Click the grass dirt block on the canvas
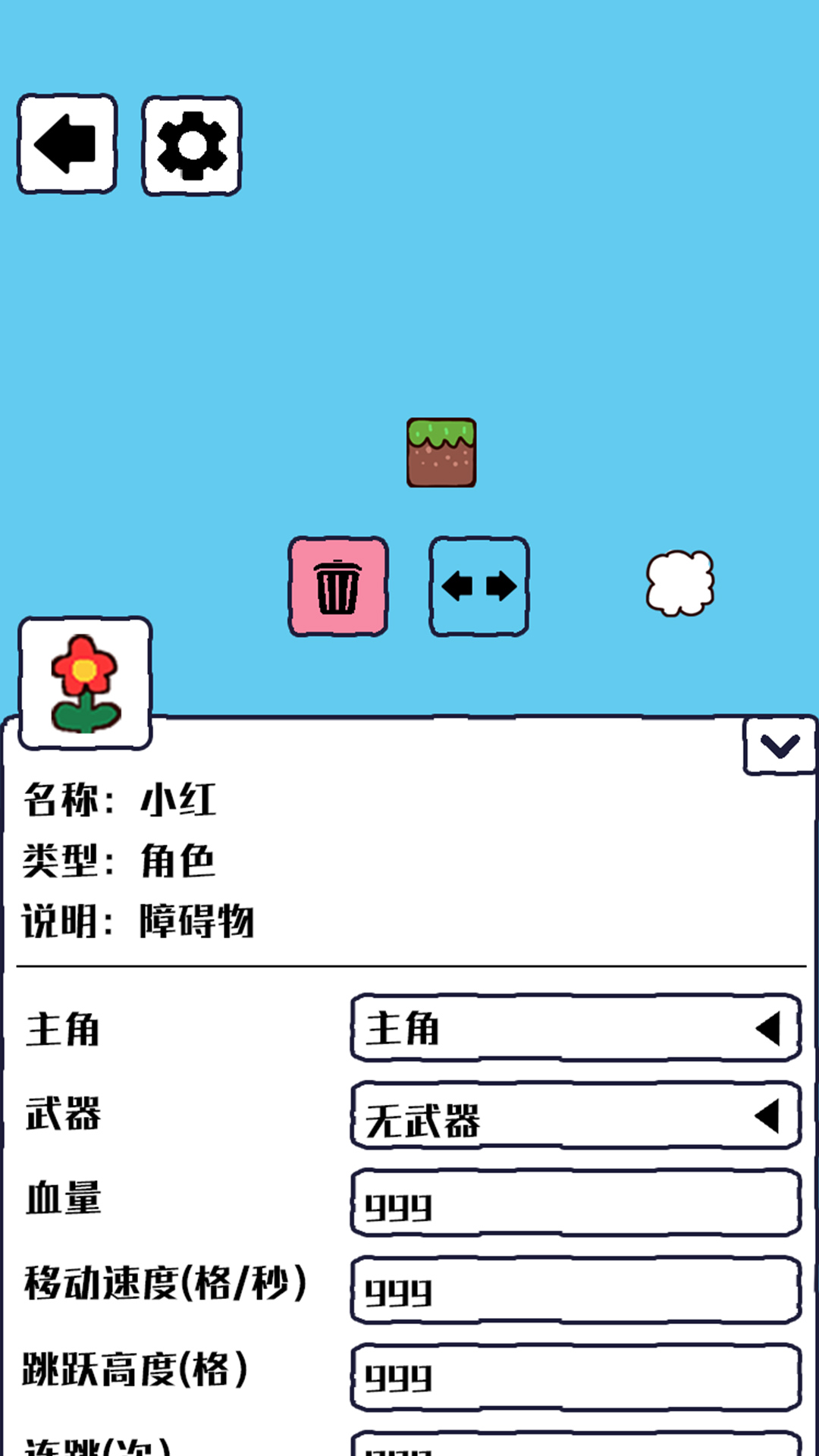The width and height of the screenshot is (819, 1456). [442, 453]
